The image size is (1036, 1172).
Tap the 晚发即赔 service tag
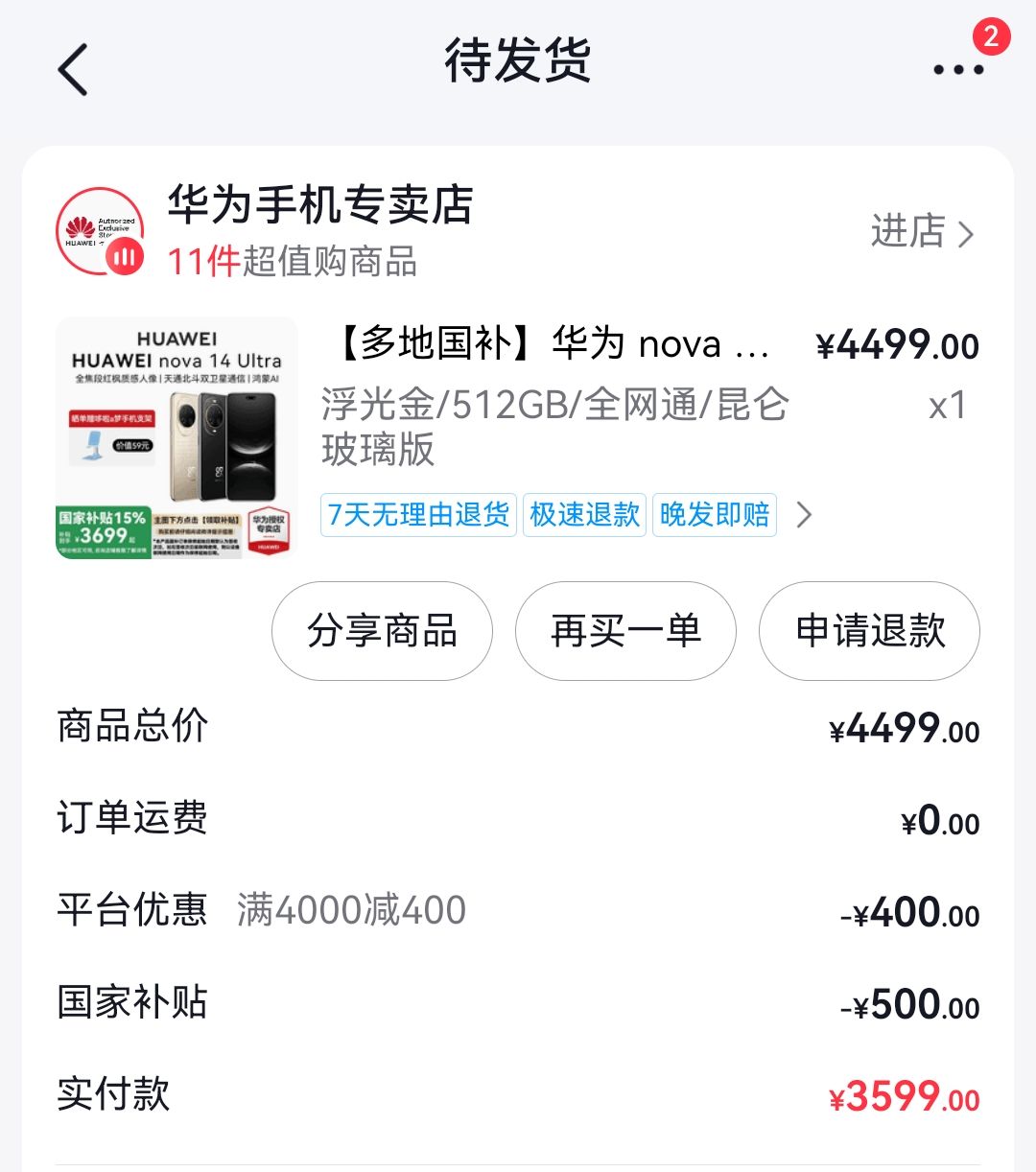714,515
